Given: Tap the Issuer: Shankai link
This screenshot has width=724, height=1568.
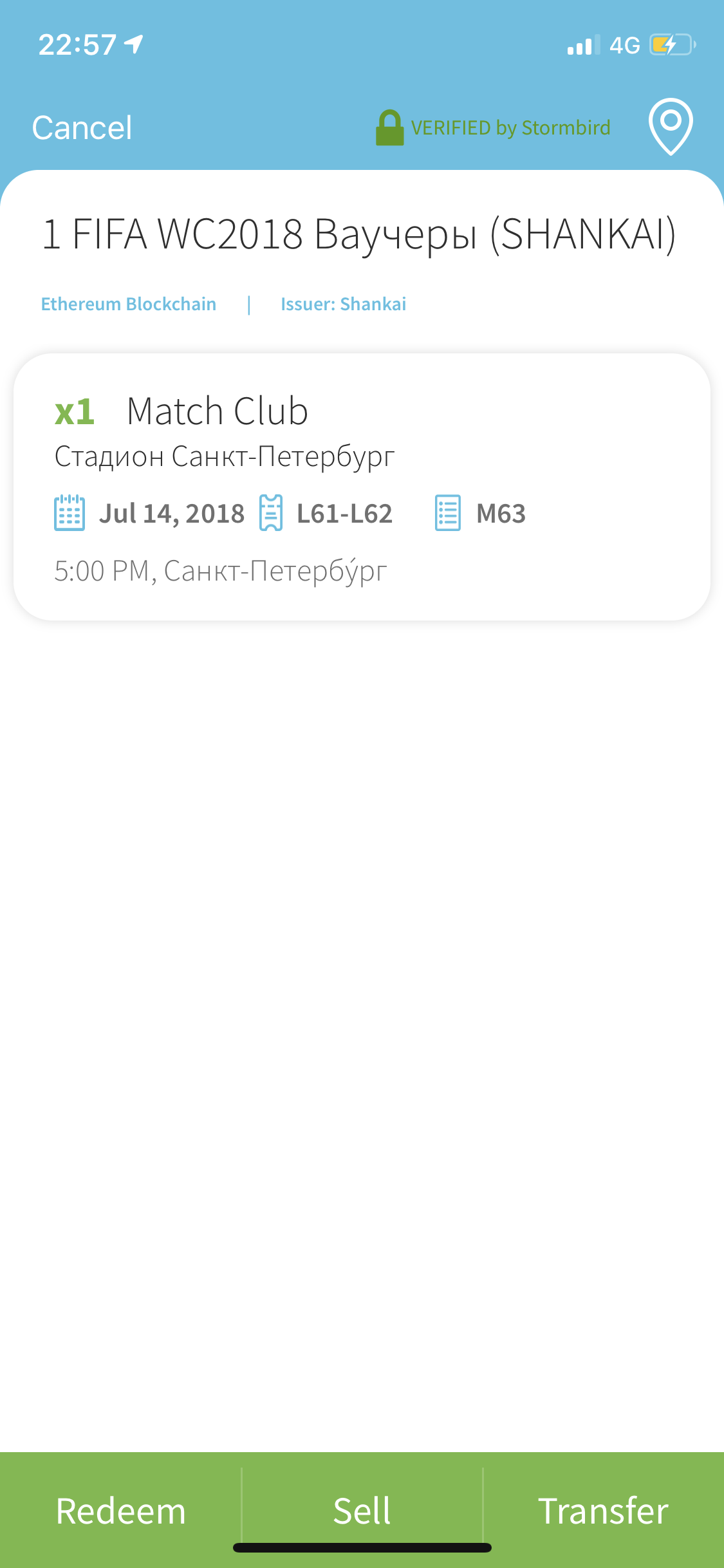Looking at the screenshot, I should (342, 303).
